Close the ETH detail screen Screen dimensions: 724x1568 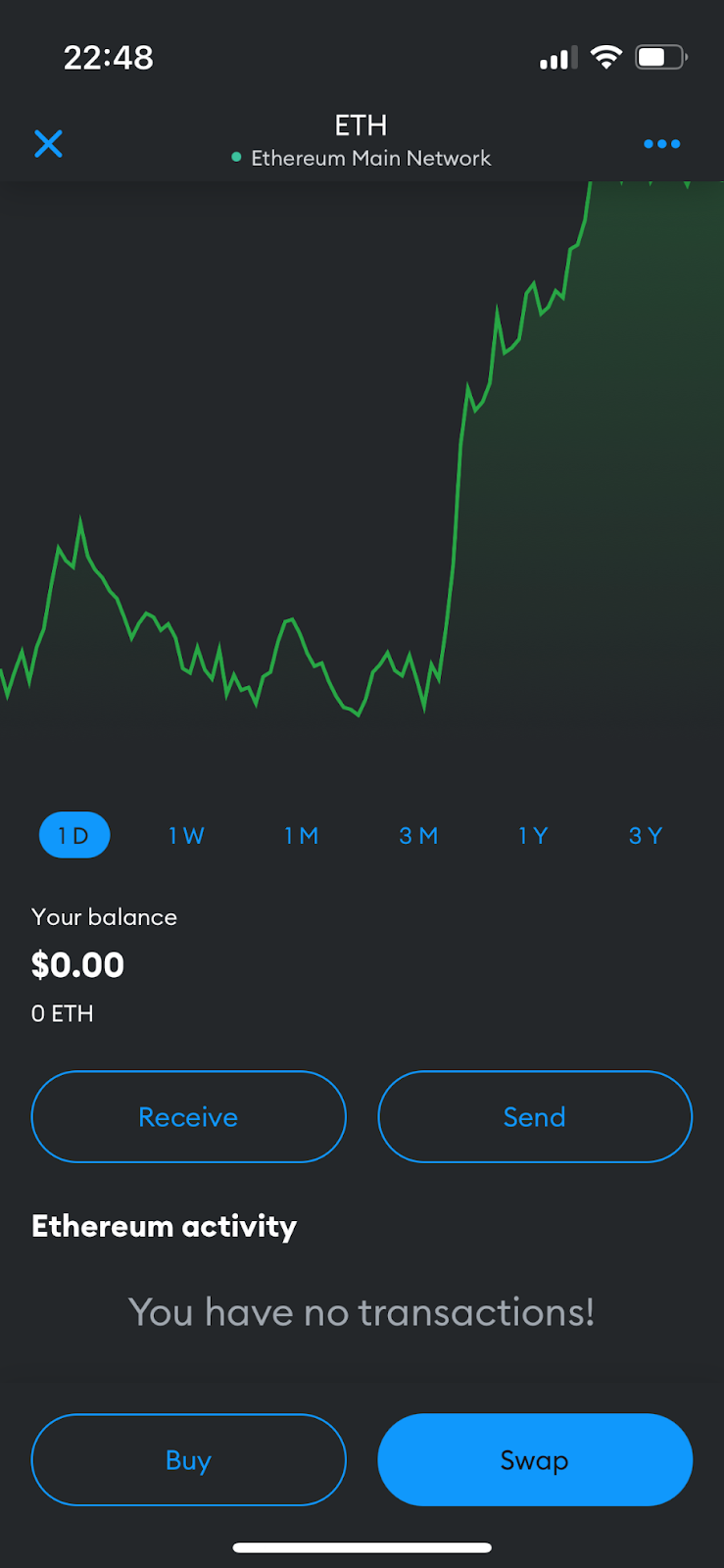(x=48, y=144)
